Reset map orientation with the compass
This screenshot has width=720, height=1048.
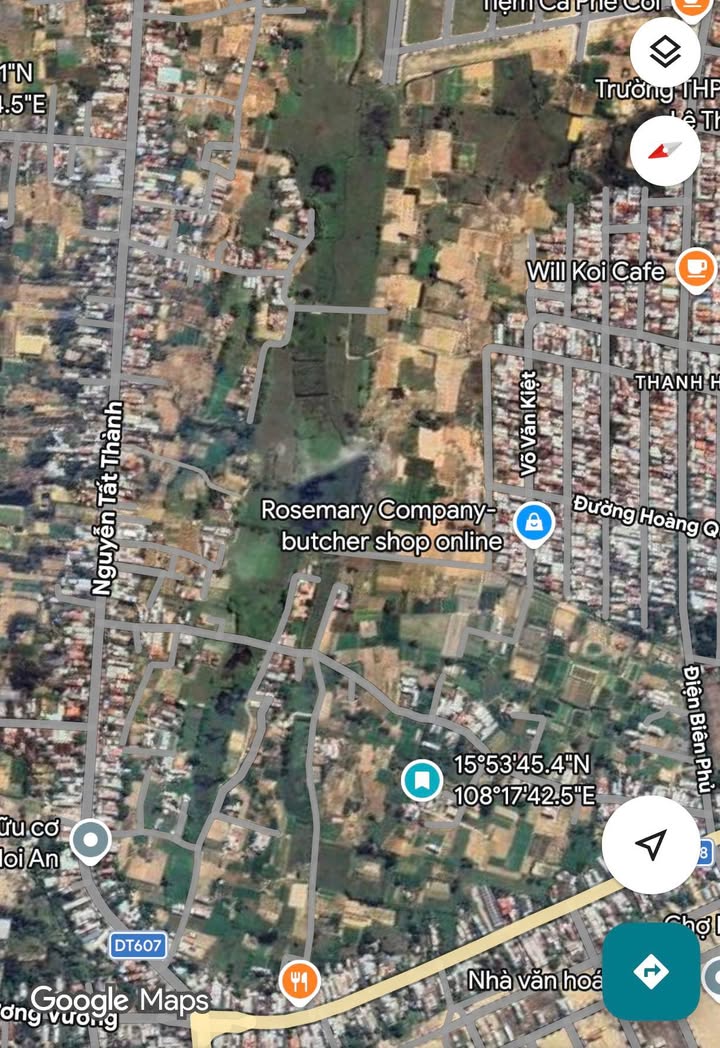665,151
